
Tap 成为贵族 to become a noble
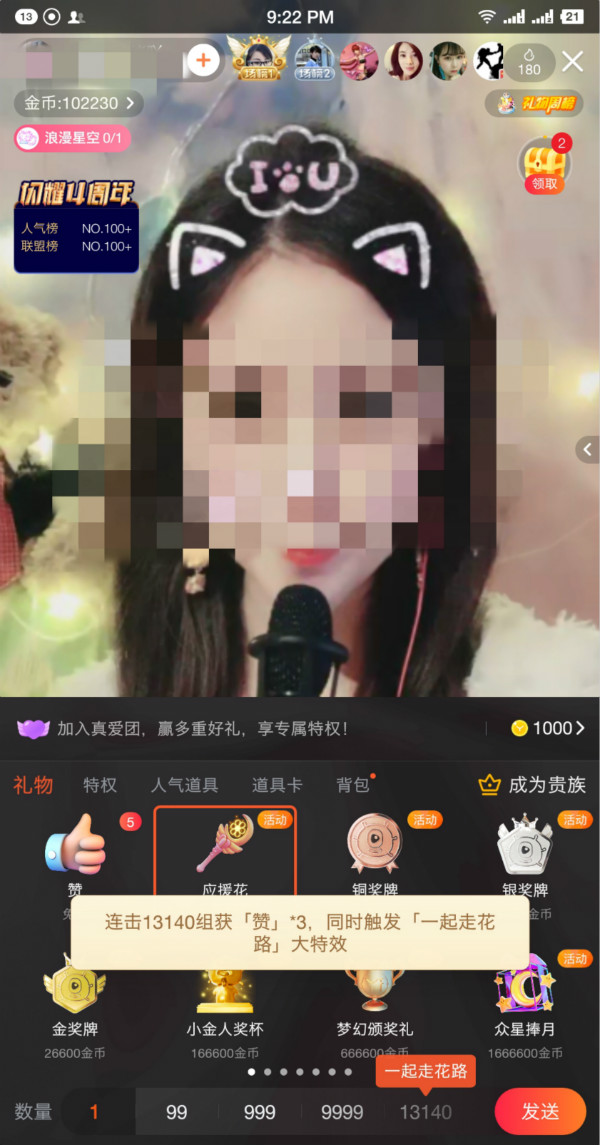point(532,785)
